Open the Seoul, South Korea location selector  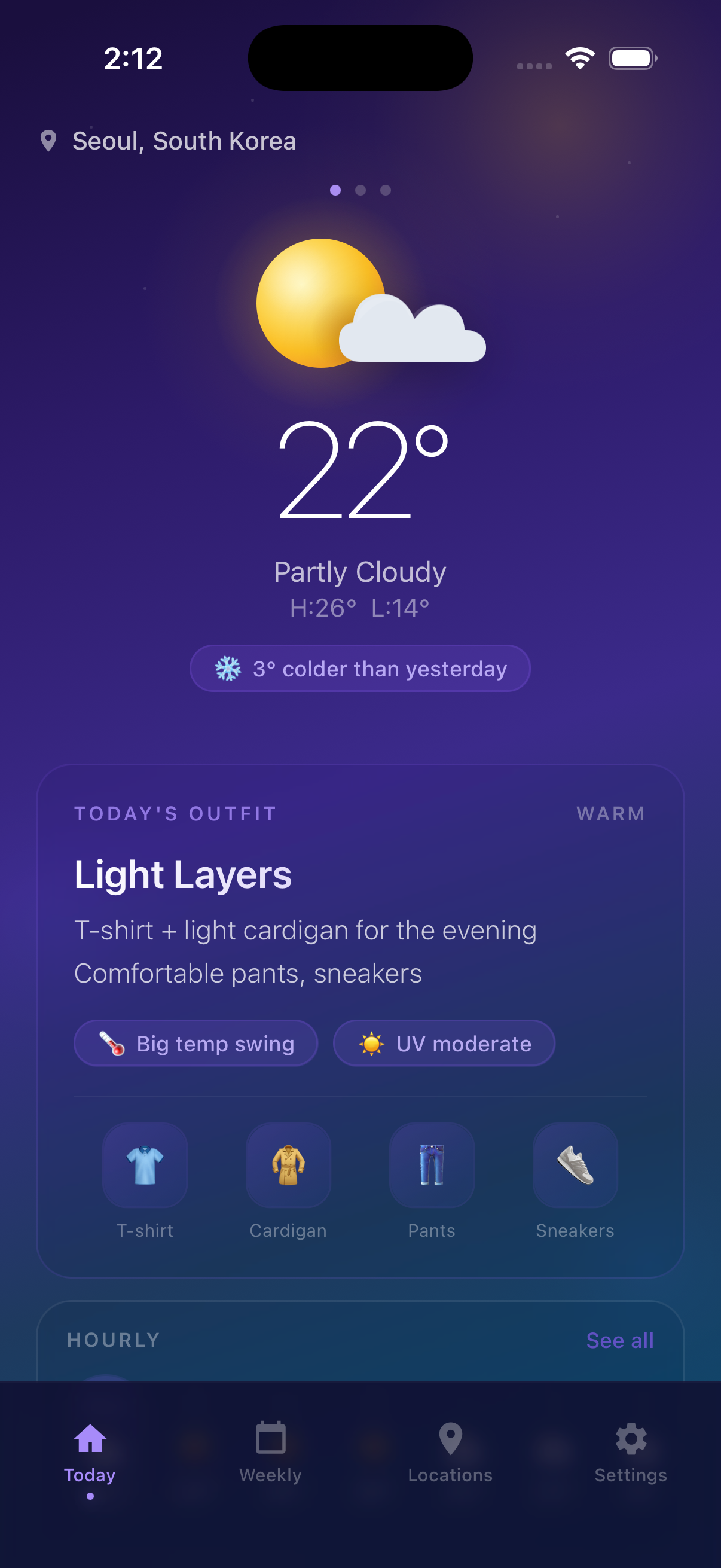coord(168,141)
